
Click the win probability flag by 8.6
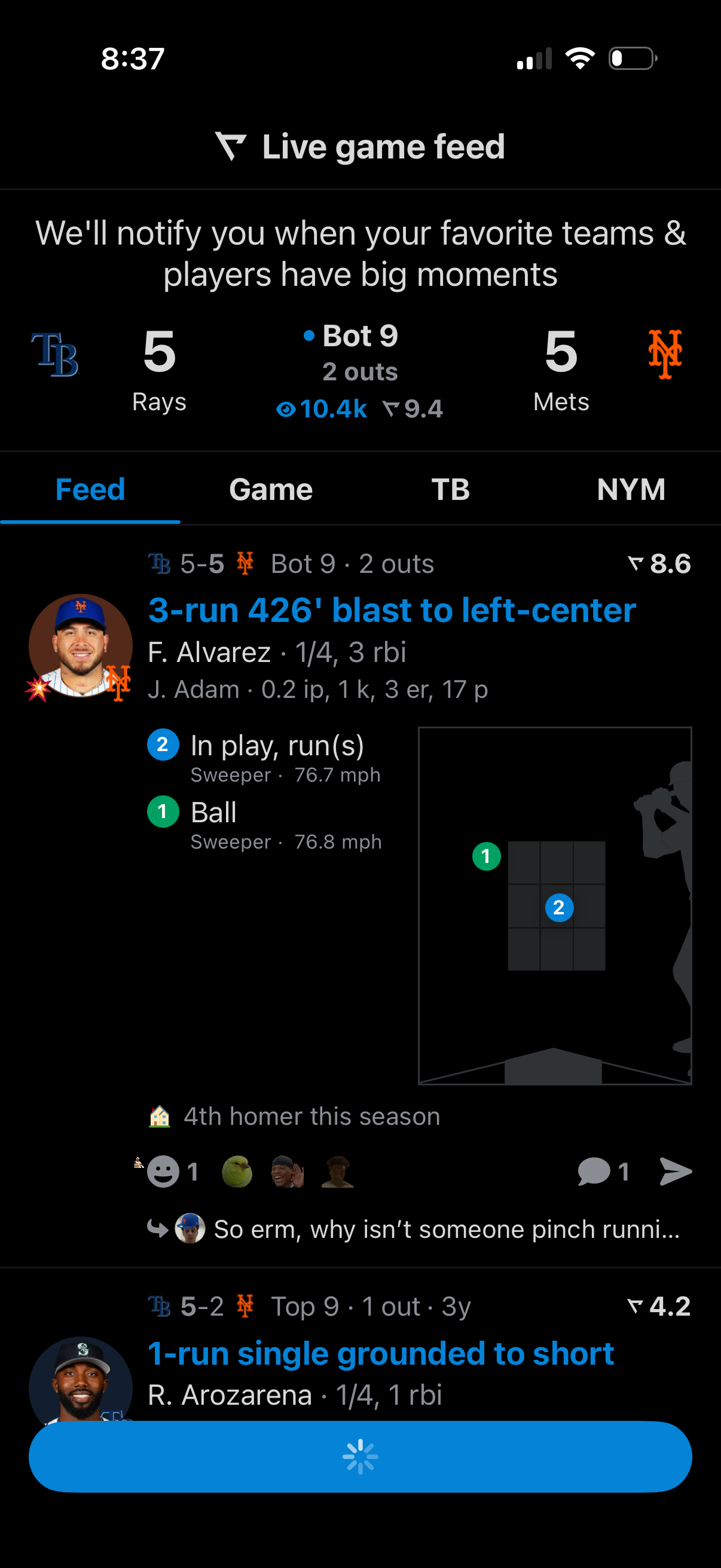coord(636,564)
